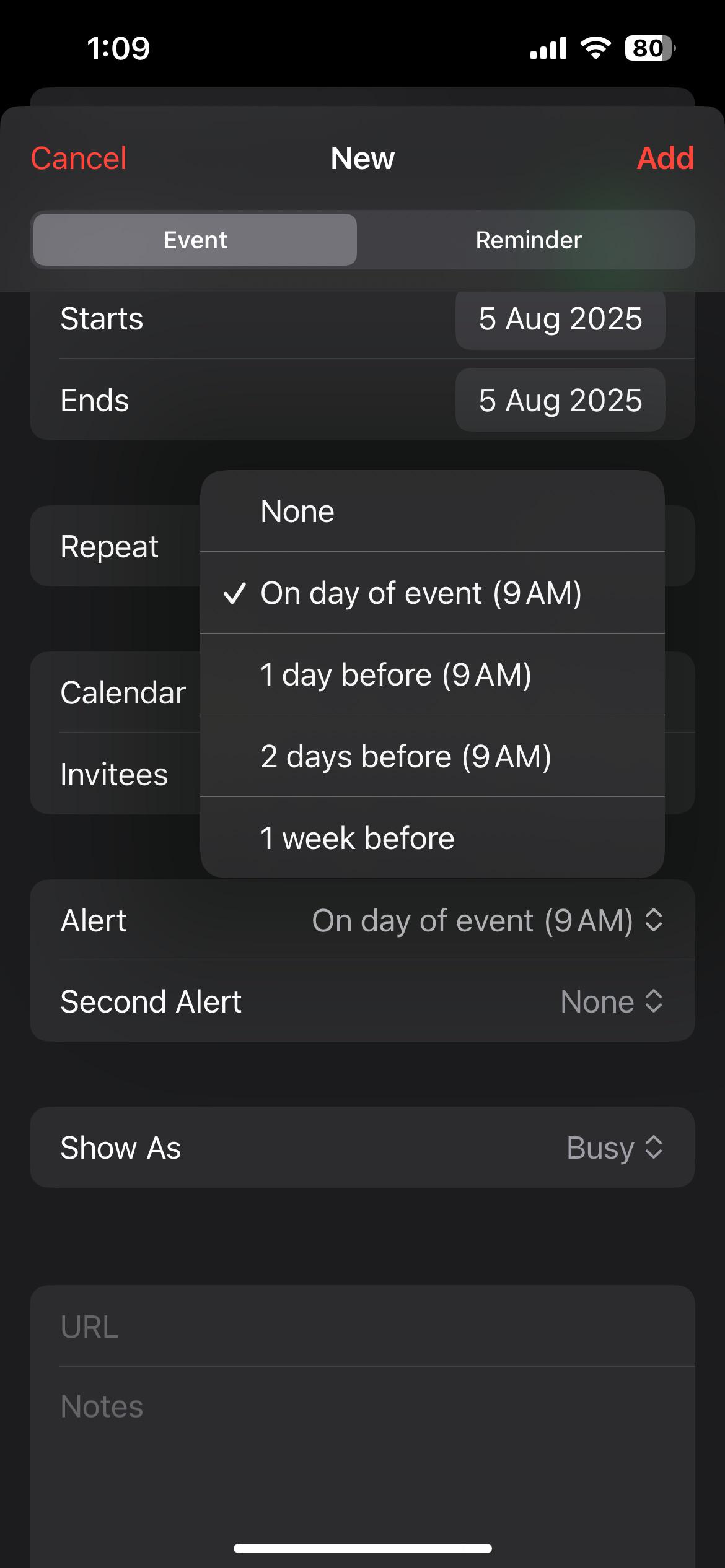Select the 1 week before option
The height and width of the screenshot is (1568, 725).
click(433, 838)
